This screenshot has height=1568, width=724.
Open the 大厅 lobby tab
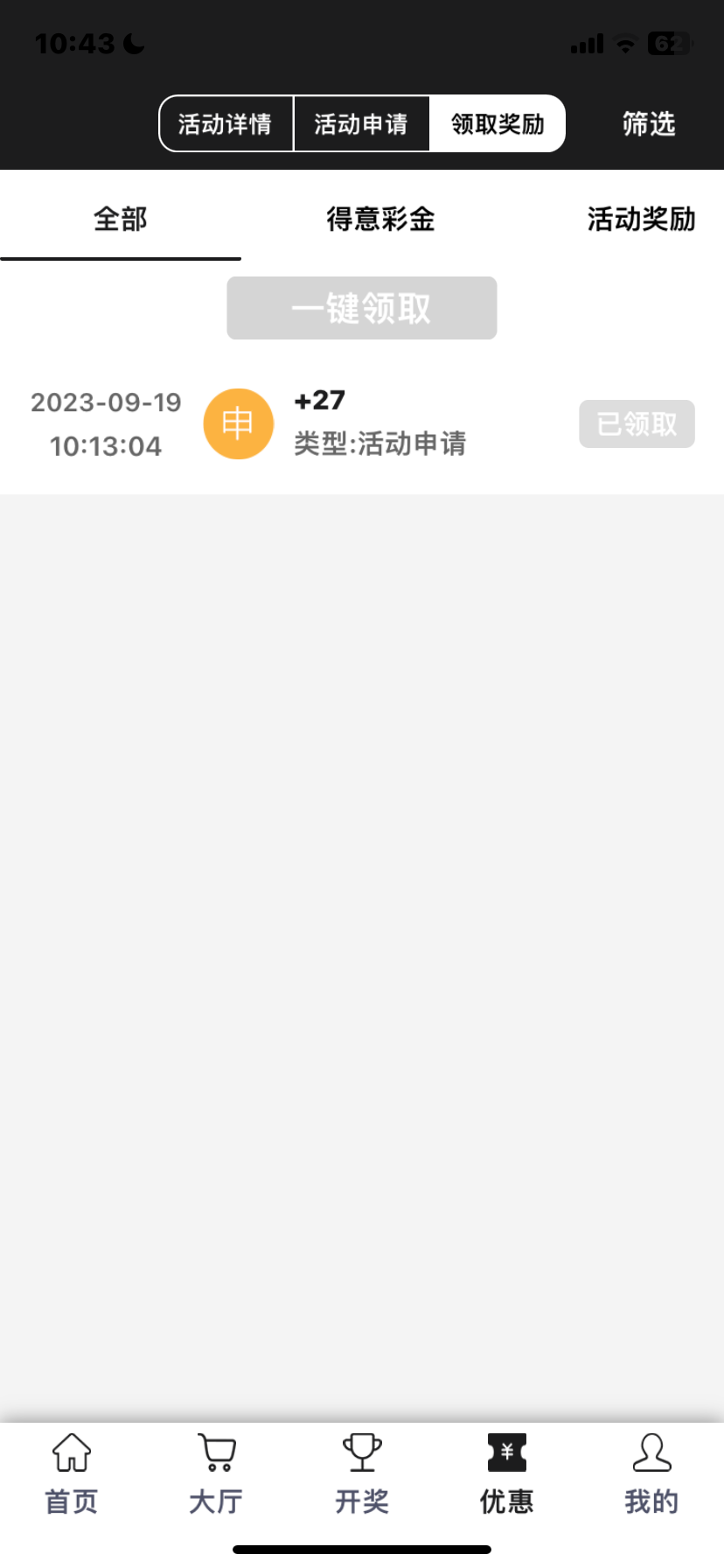tap(216, 1476)
